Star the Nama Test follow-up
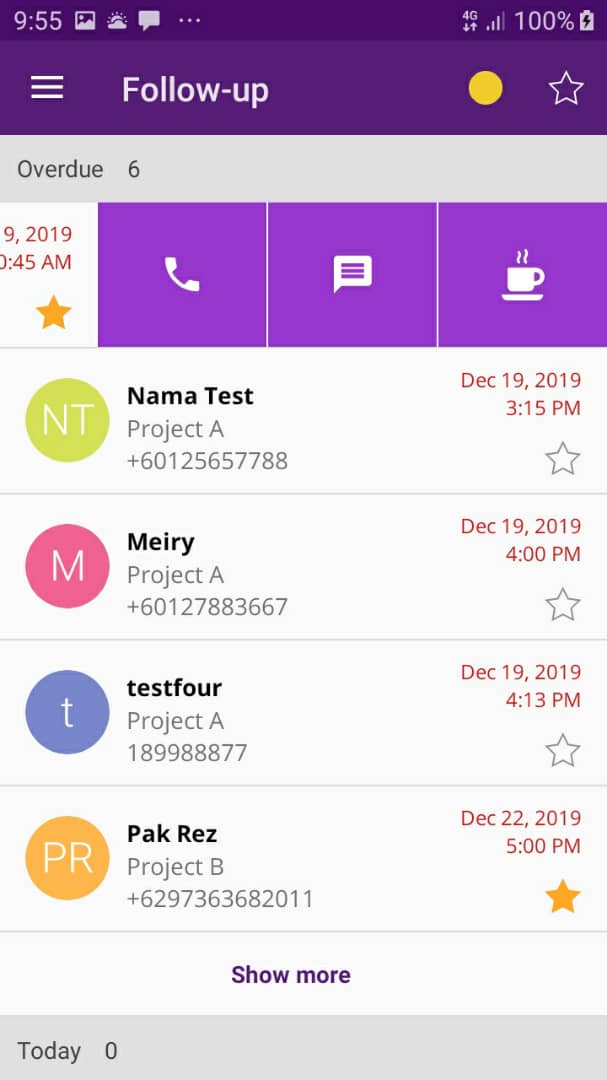This screenshot has height=1080, width=607. pyautogui.click(x=562, y=459)
